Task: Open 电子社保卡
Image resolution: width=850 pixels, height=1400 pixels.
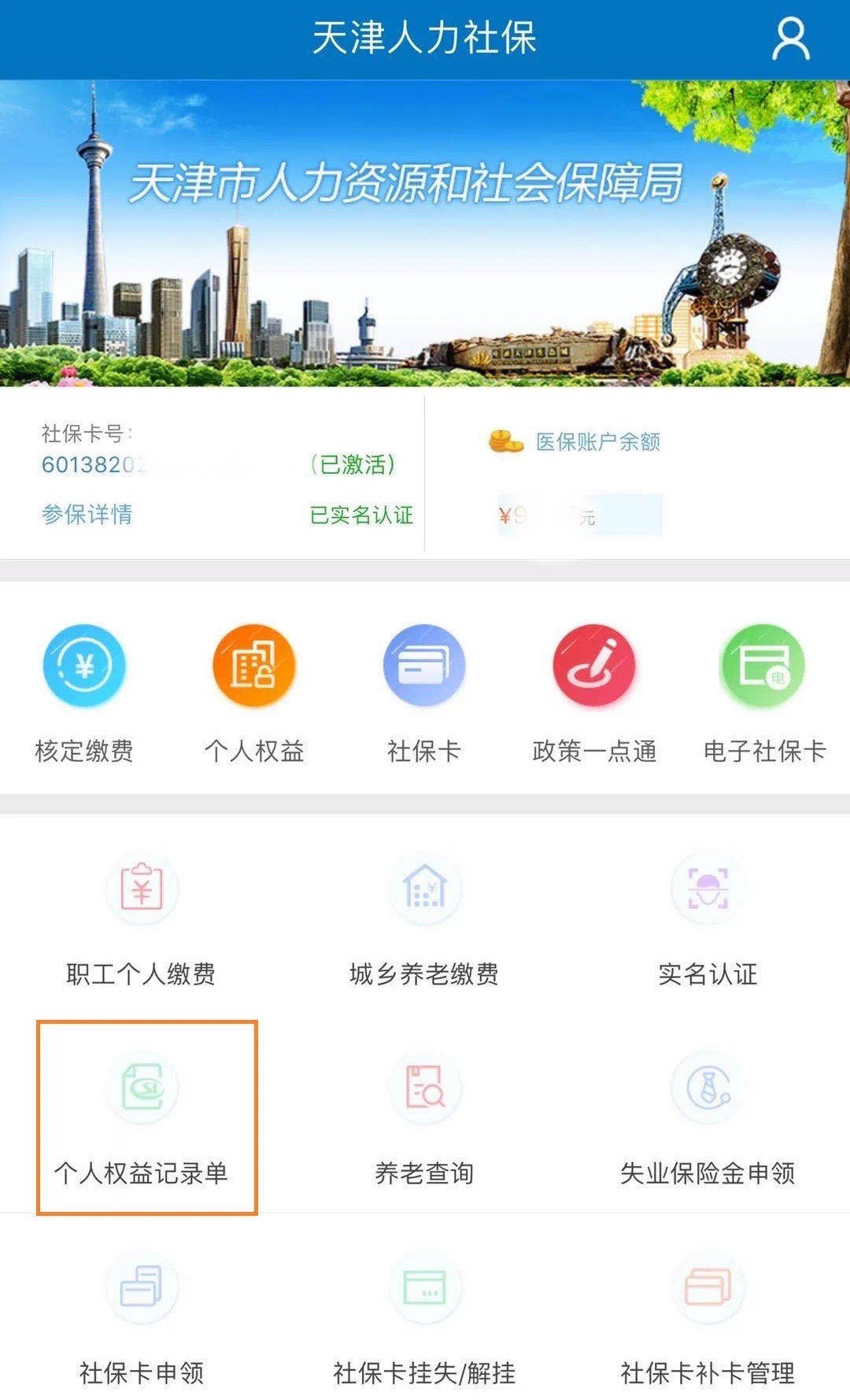Action: 763,693
